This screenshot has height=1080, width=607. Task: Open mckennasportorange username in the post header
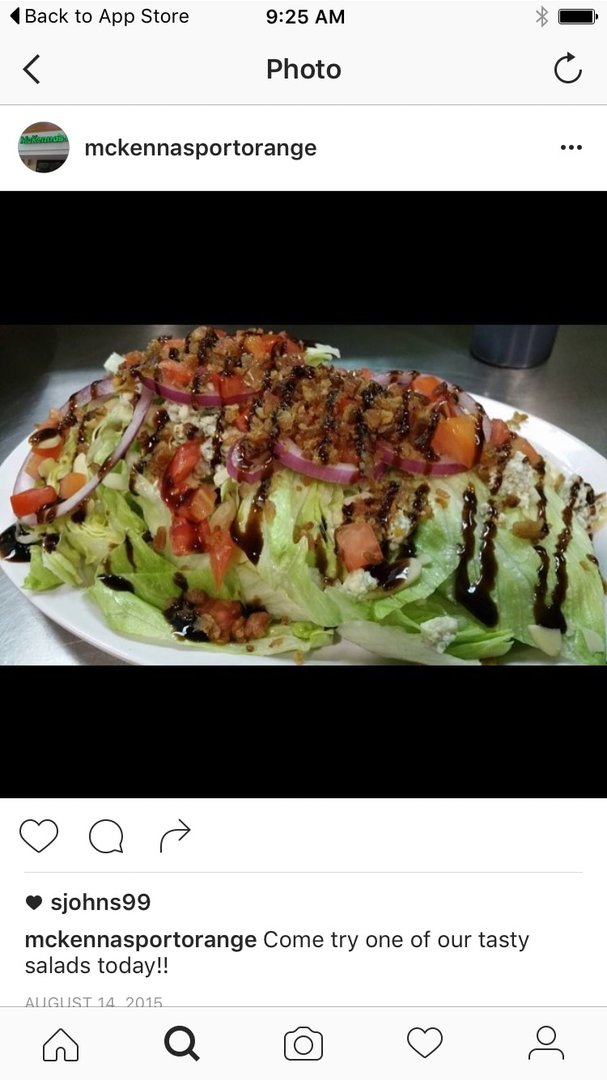tap(200, 148)
